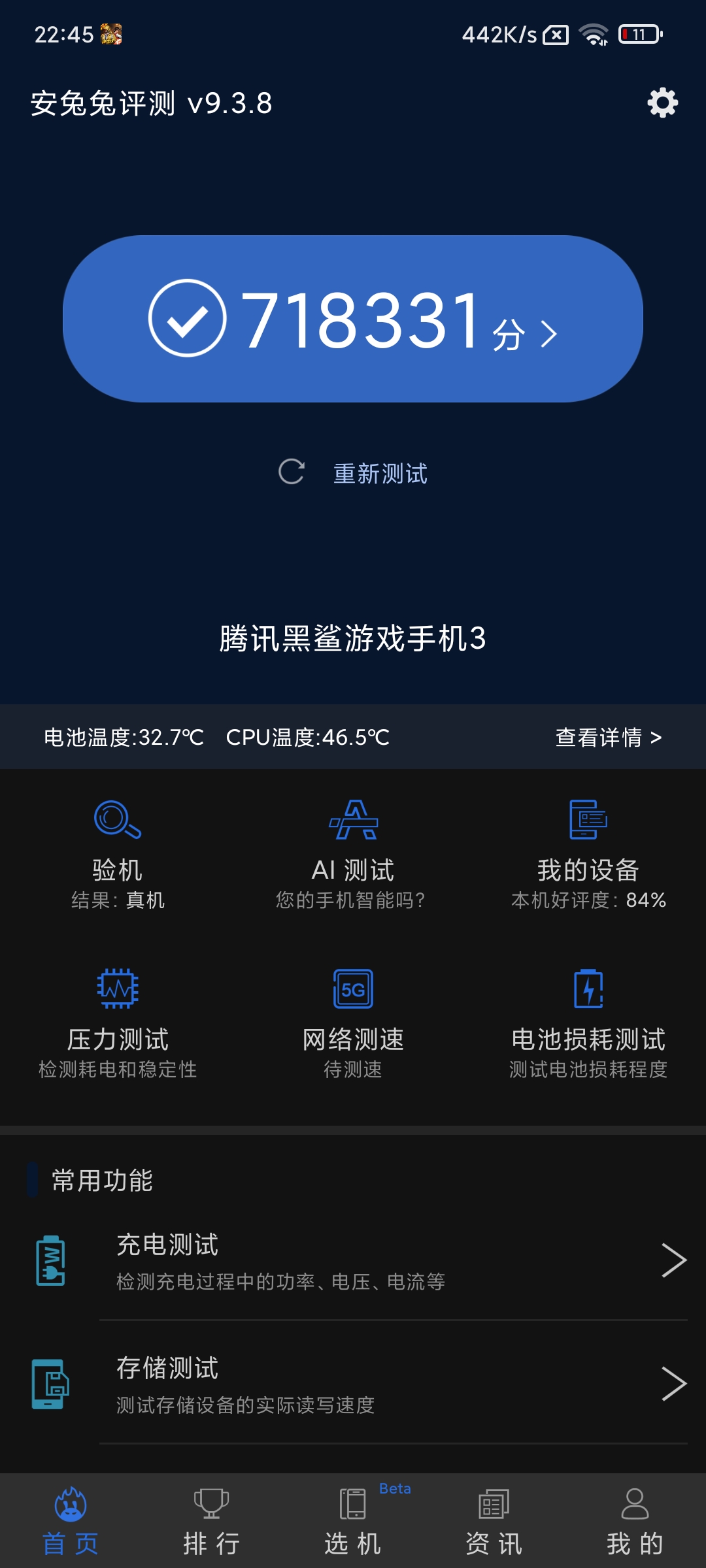Switch to the 首页 tab
Image resolution: width=706 pixels, height=1568 pixels.
[71, 1521]
